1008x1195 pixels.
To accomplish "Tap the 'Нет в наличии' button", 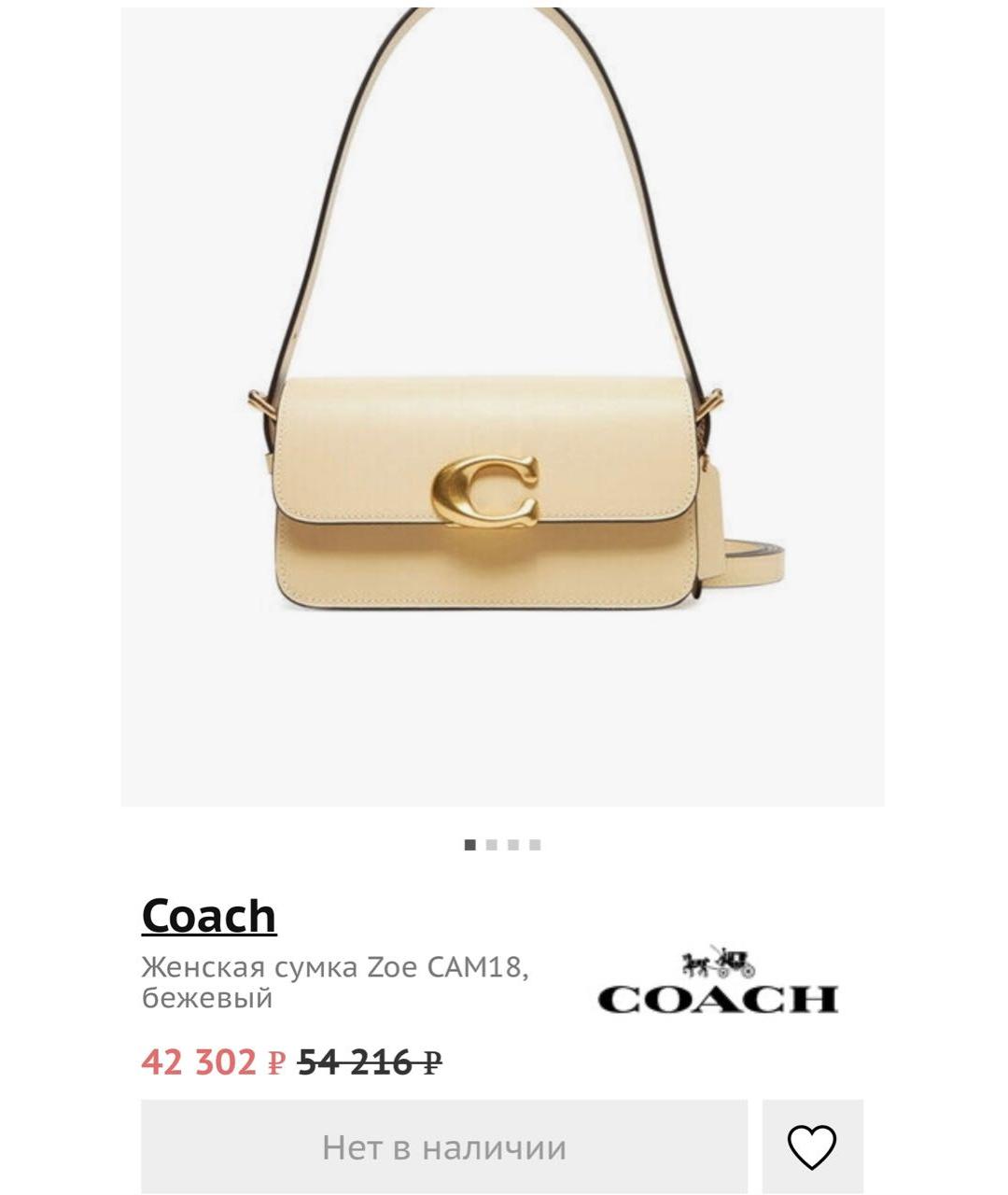I will pyautogui.click(x=444, y=1146).
